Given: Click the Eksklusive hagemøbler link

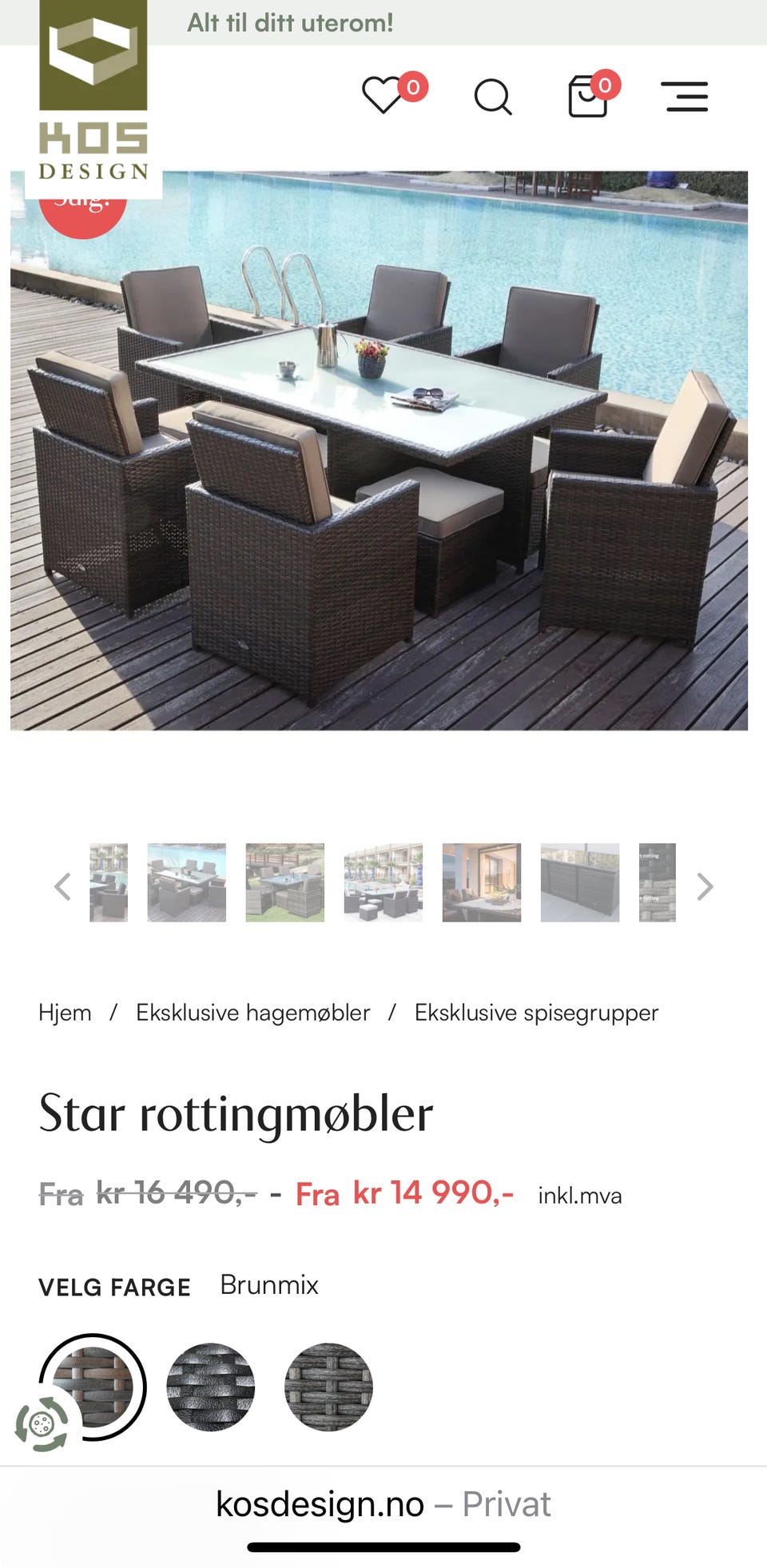Looking at the screenshot, I should point(252,1012).
